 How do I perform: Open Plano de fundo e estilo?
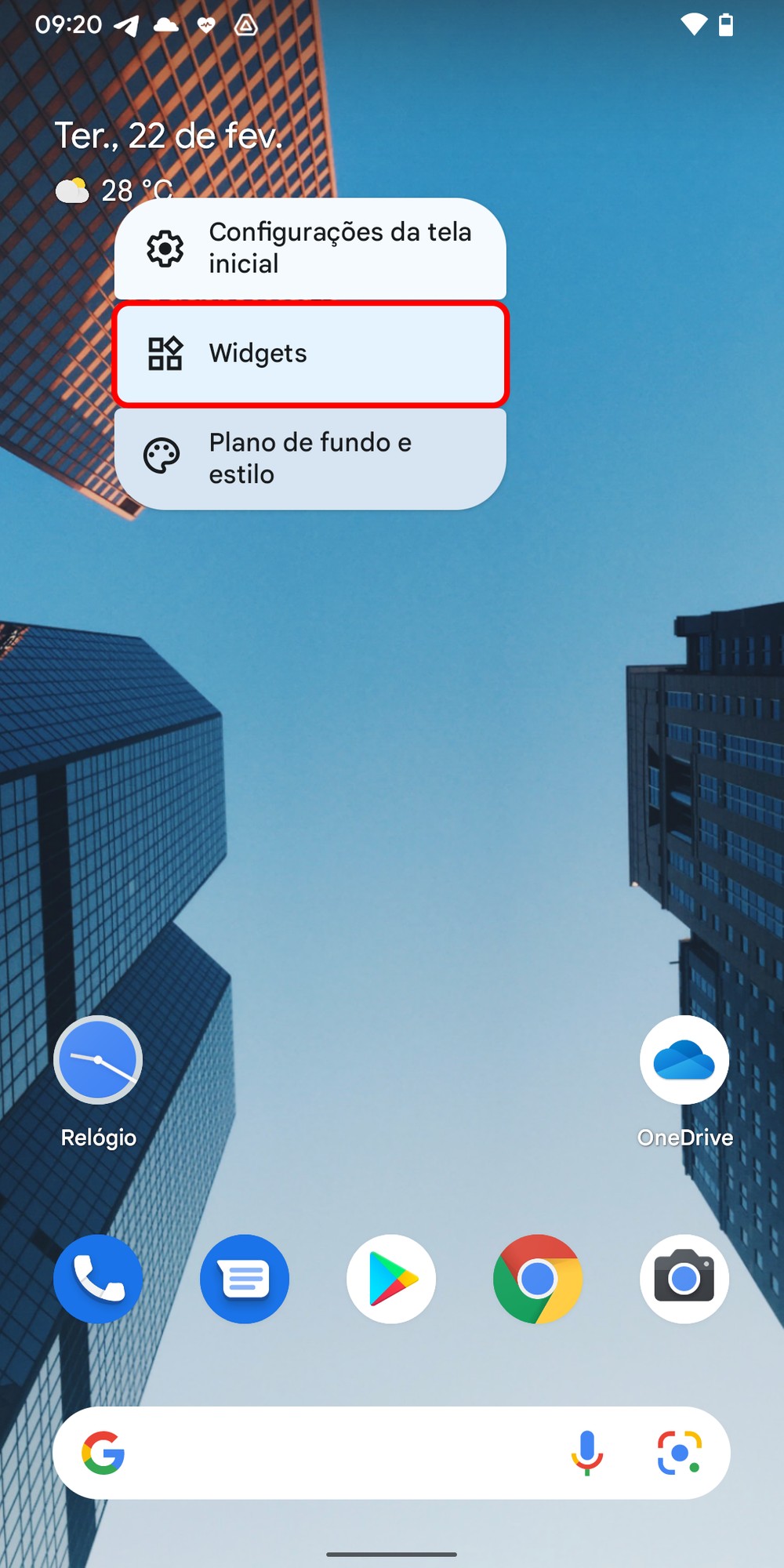(310, 459)
